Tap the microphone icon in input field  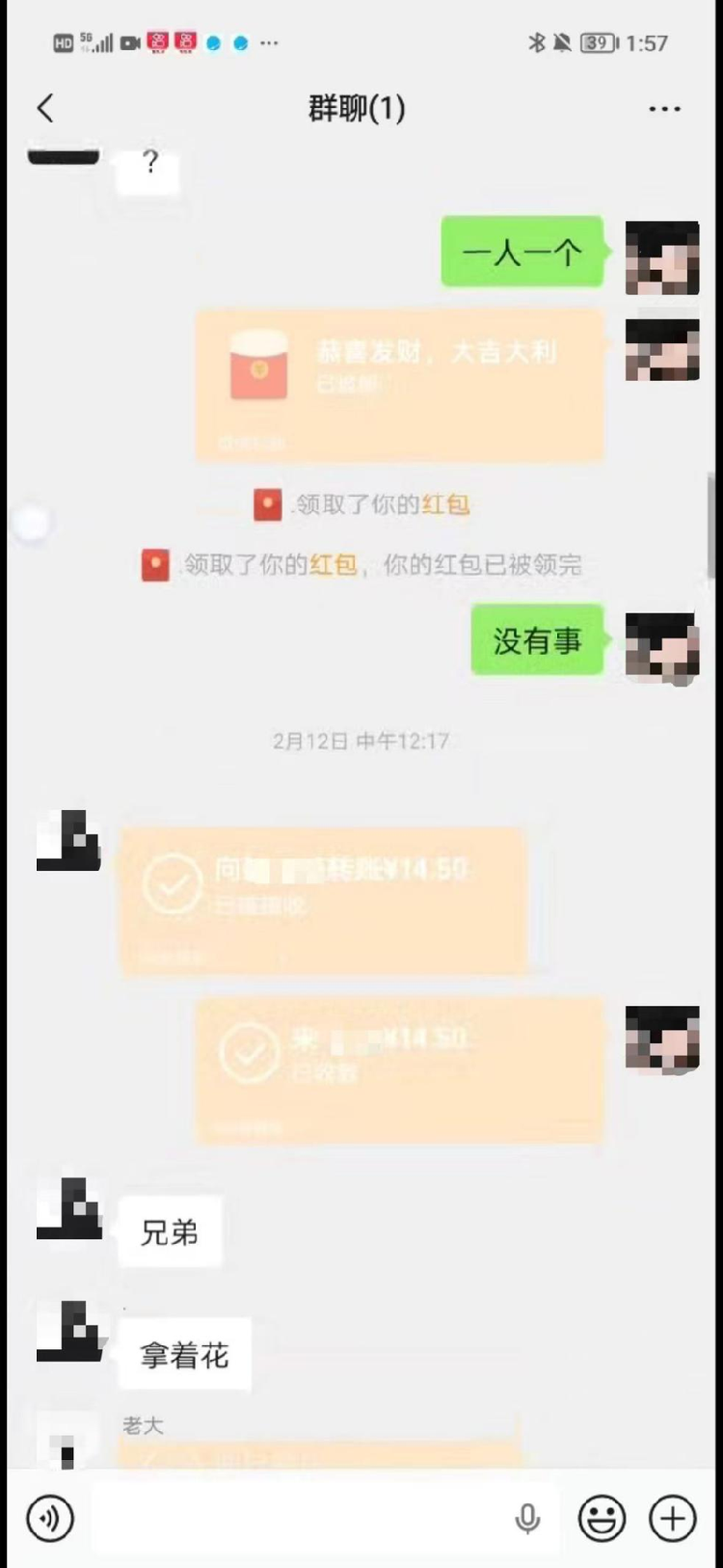(527, 1518)
